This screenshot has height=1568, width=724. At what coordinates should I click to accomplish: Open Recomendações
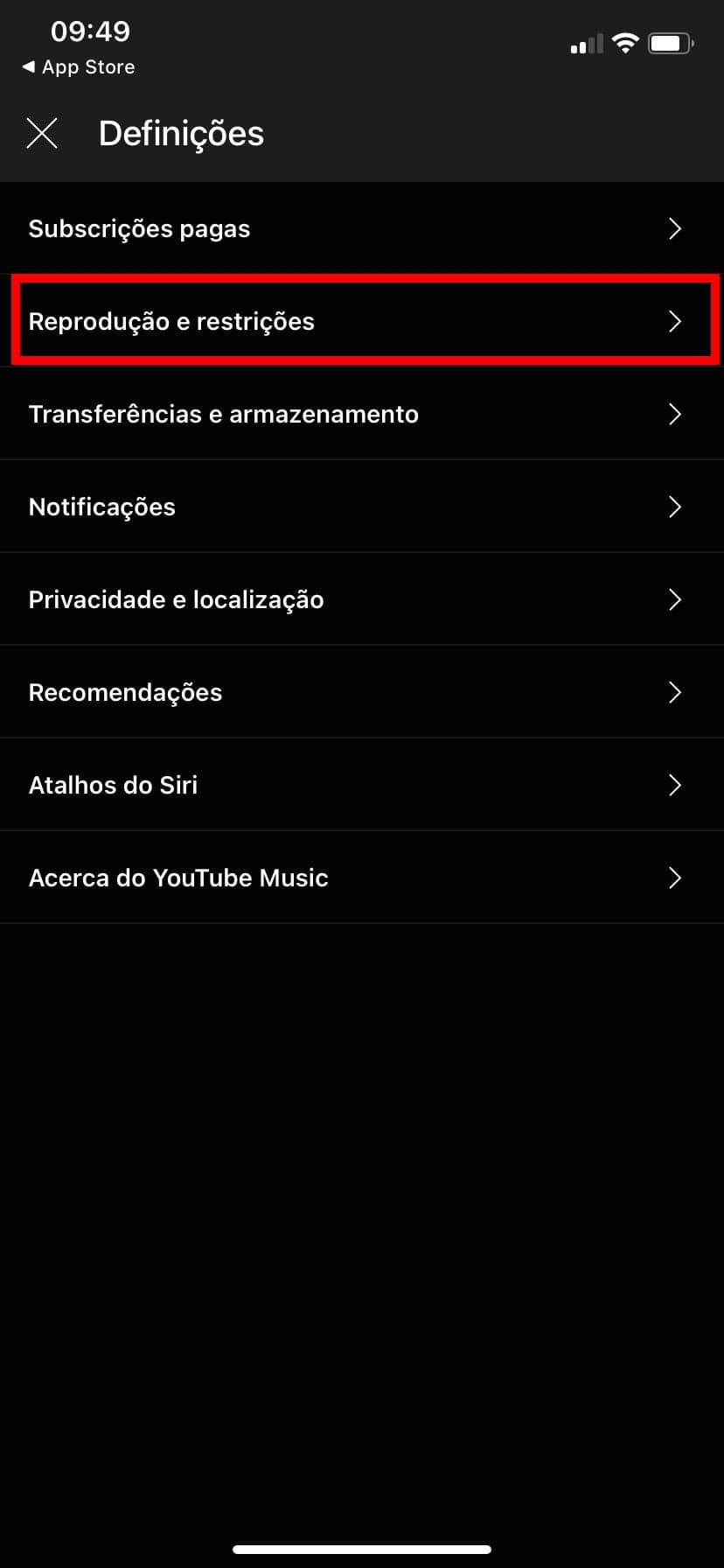[x=362, y=692]
